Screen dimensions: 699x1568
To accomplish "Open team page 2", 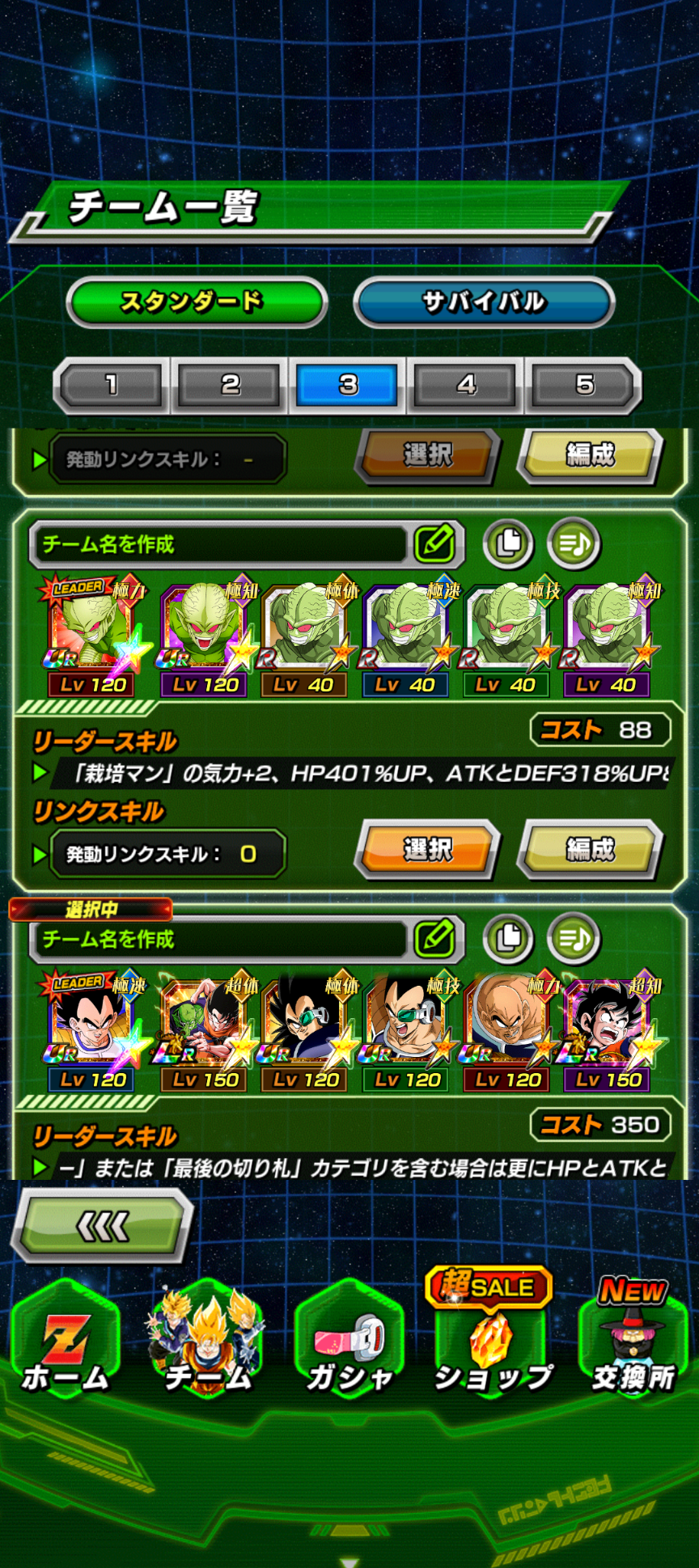I will click(231, 384).
